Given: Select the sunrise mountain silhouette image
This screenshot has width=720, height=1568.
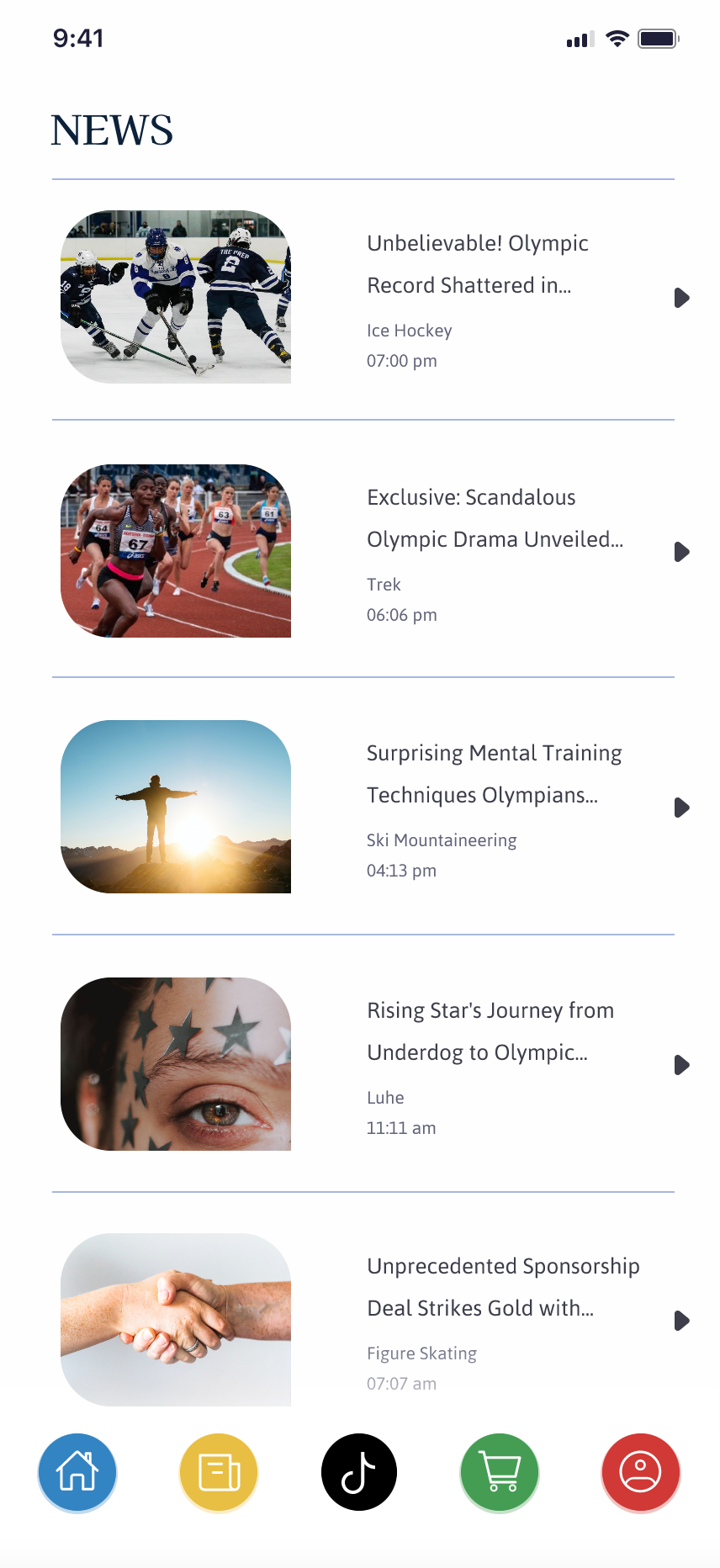Looking at the screenshot, I should pyautogui.click(x=176, y=807).
